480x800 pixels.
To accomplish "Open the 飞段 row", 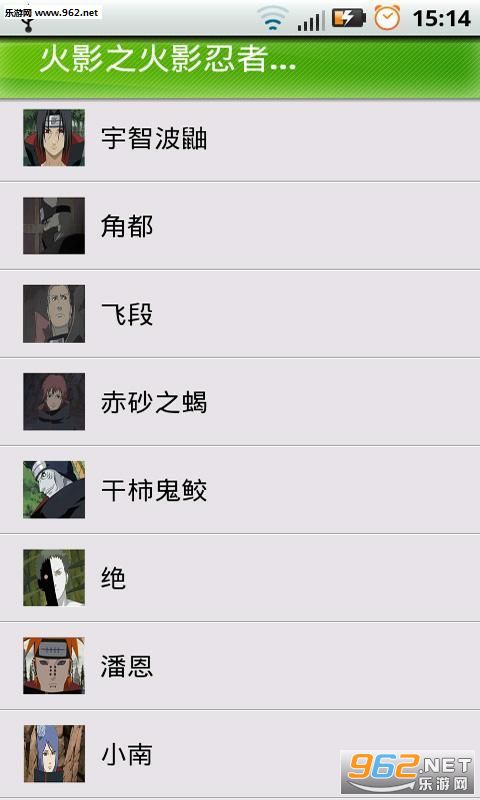I will click(x=240, y=314).
